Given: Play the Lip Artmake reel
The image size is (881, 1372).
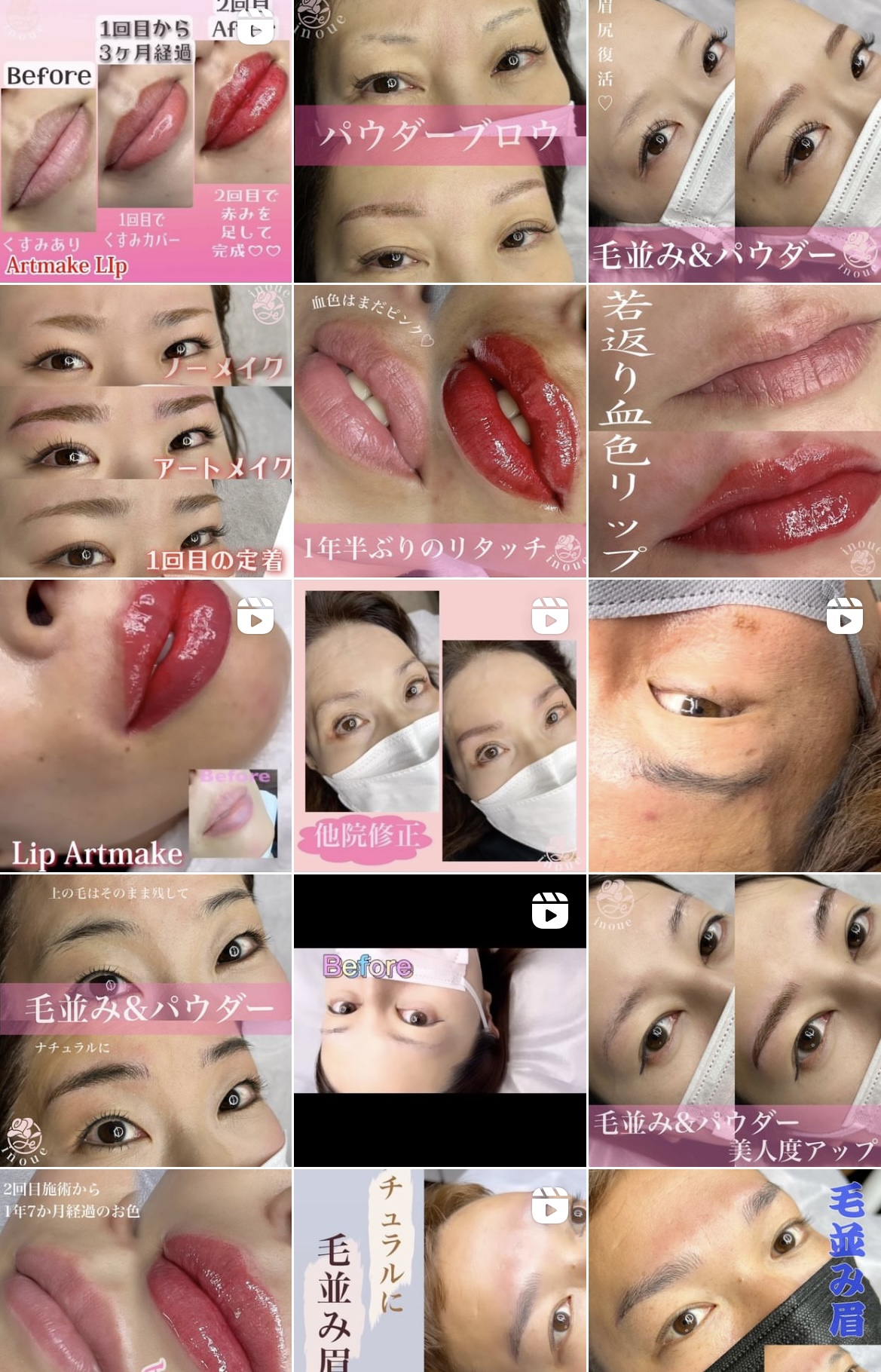Looking at the screenshot, I should coord(145,725).
